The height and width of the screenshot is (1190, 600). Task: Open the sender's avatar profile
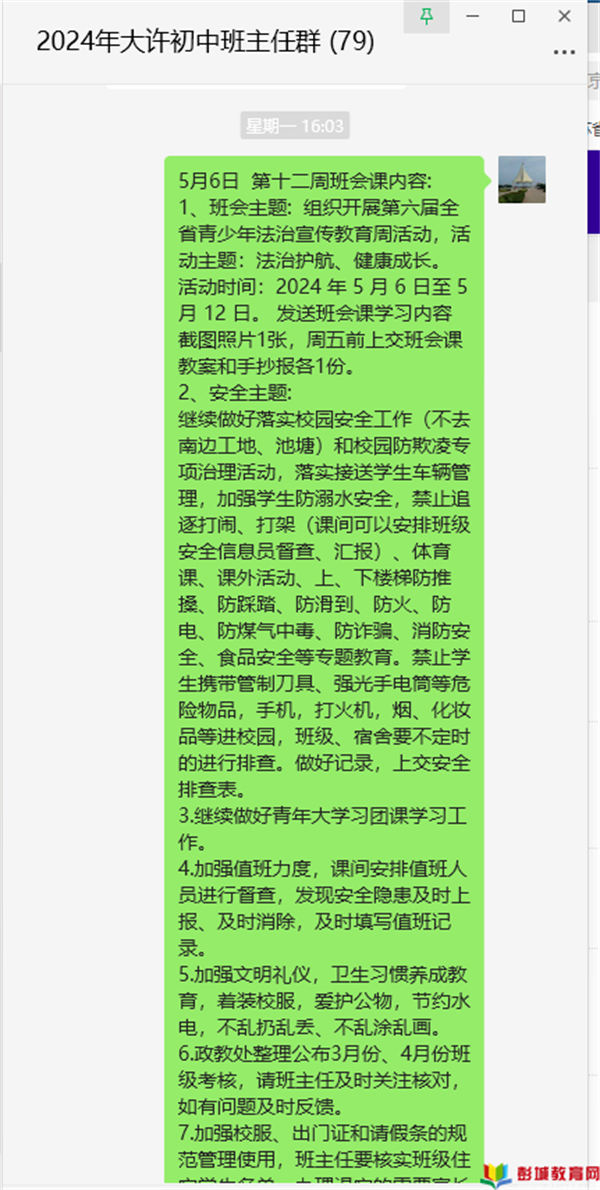[x=522, y=179]
